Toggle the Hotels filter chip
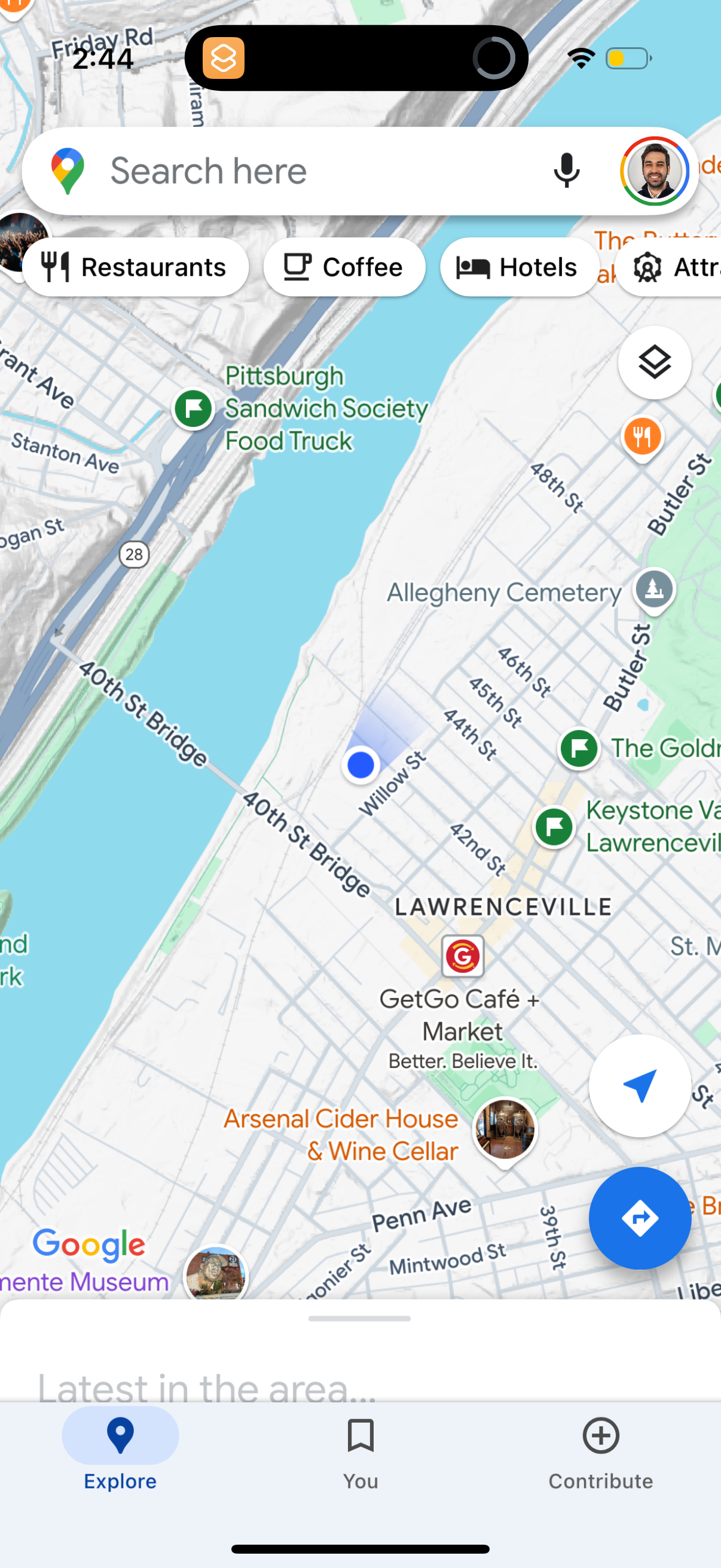Screen dimensions: 721x1568 tap(518, 267)
